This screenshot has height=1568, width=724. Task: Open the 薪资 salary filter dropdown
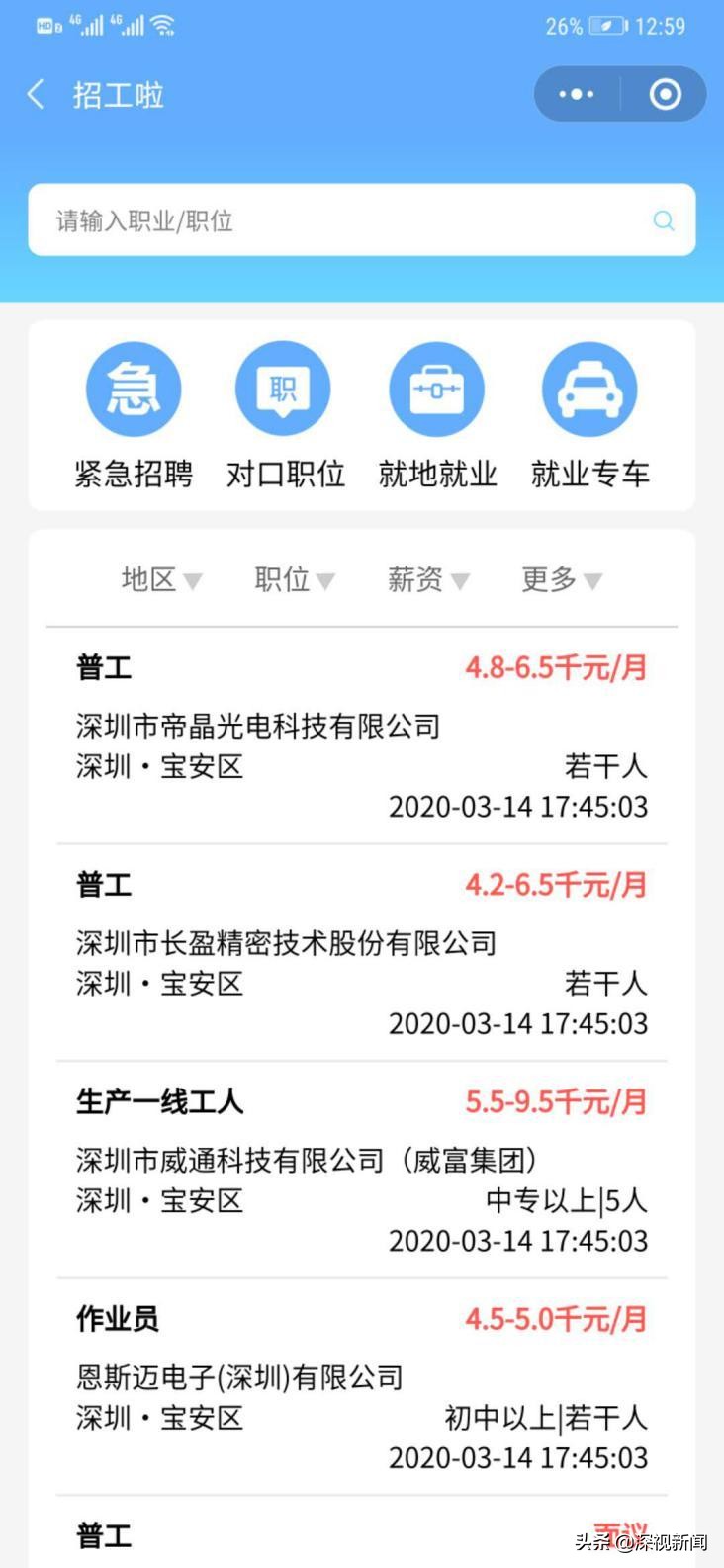click(425, 580)
